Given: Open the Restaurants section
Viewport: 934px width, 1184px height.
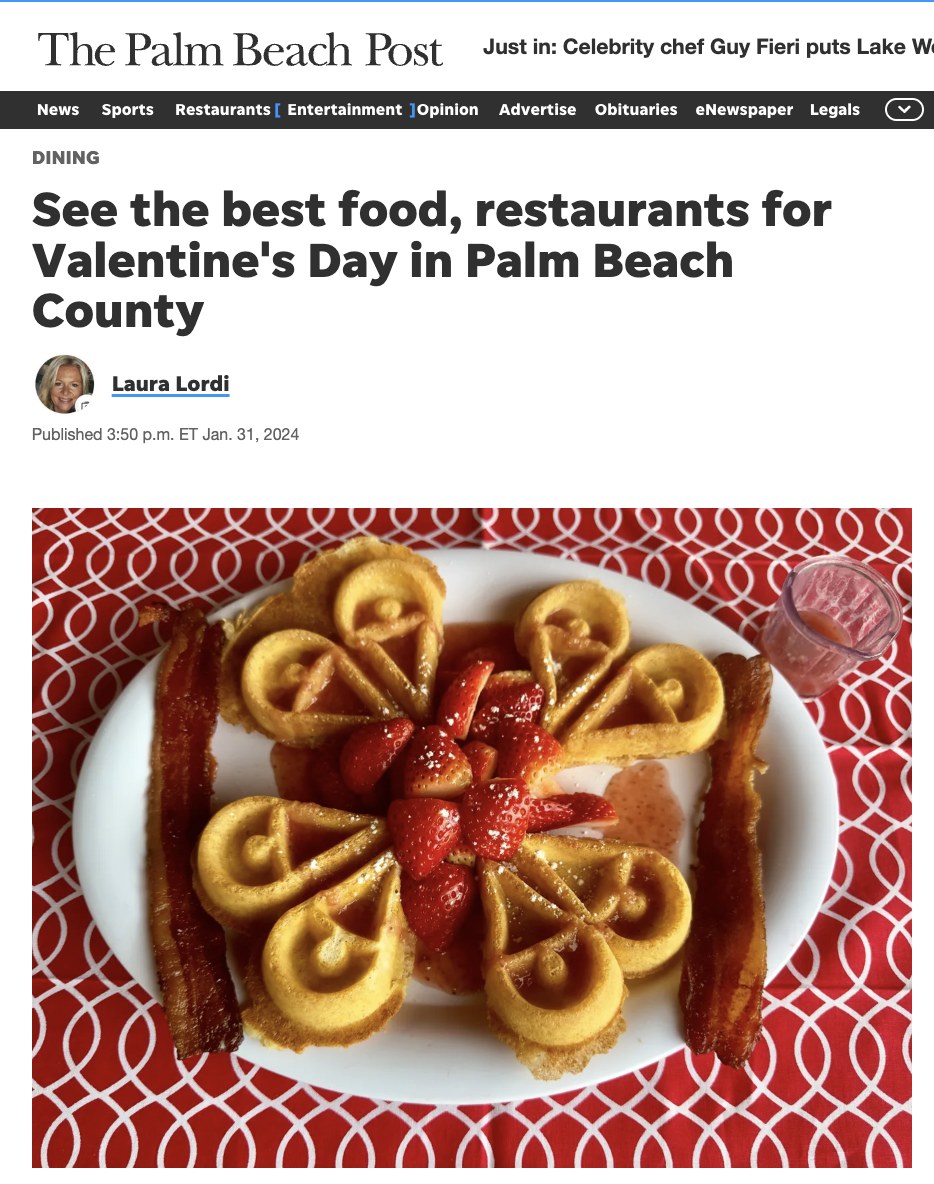Looking at the screenshot, I should pos(222,110).
